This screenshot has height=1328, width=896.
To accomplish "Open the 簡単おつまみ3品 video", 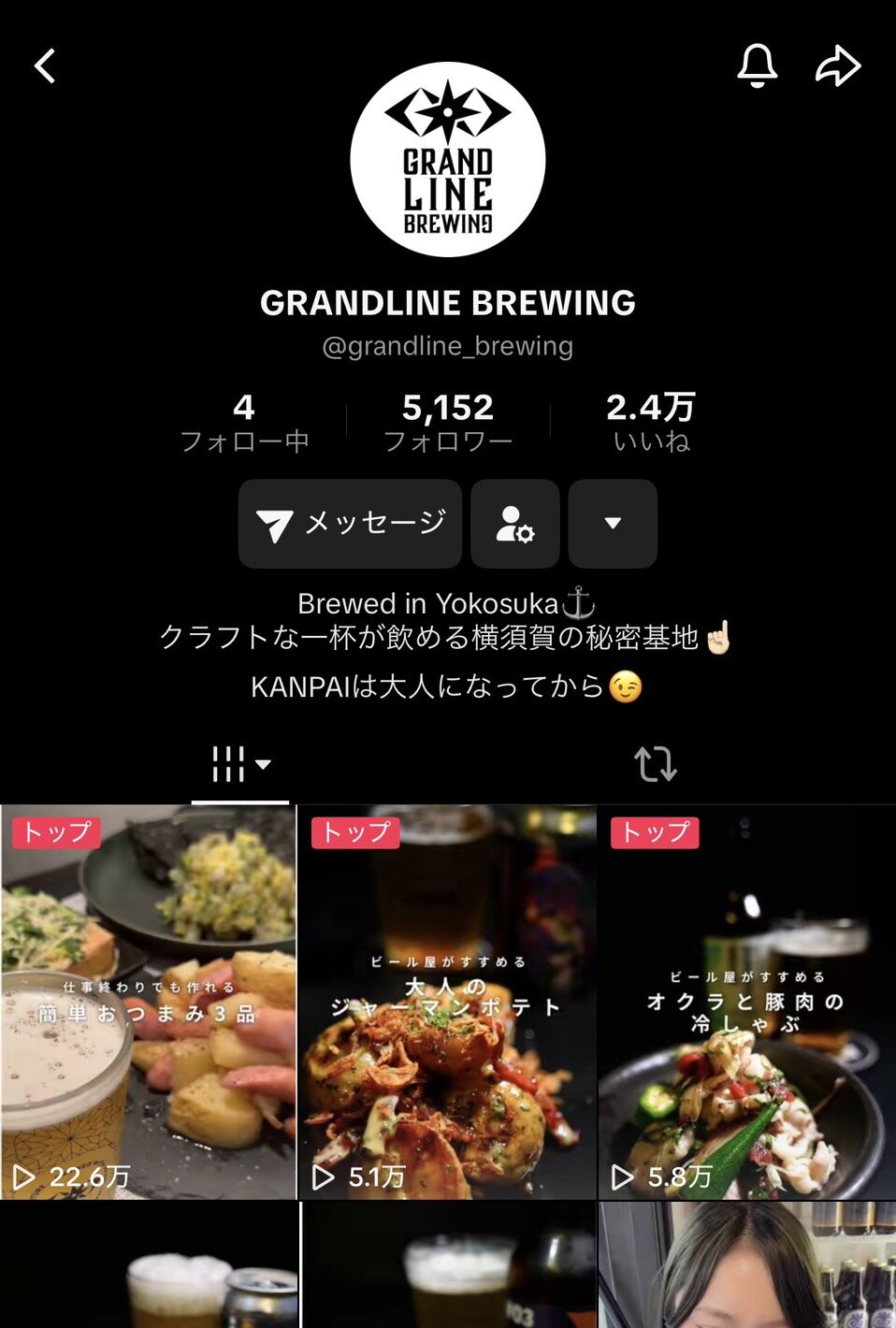I will pyautogui.click(x=149, y=1002).
